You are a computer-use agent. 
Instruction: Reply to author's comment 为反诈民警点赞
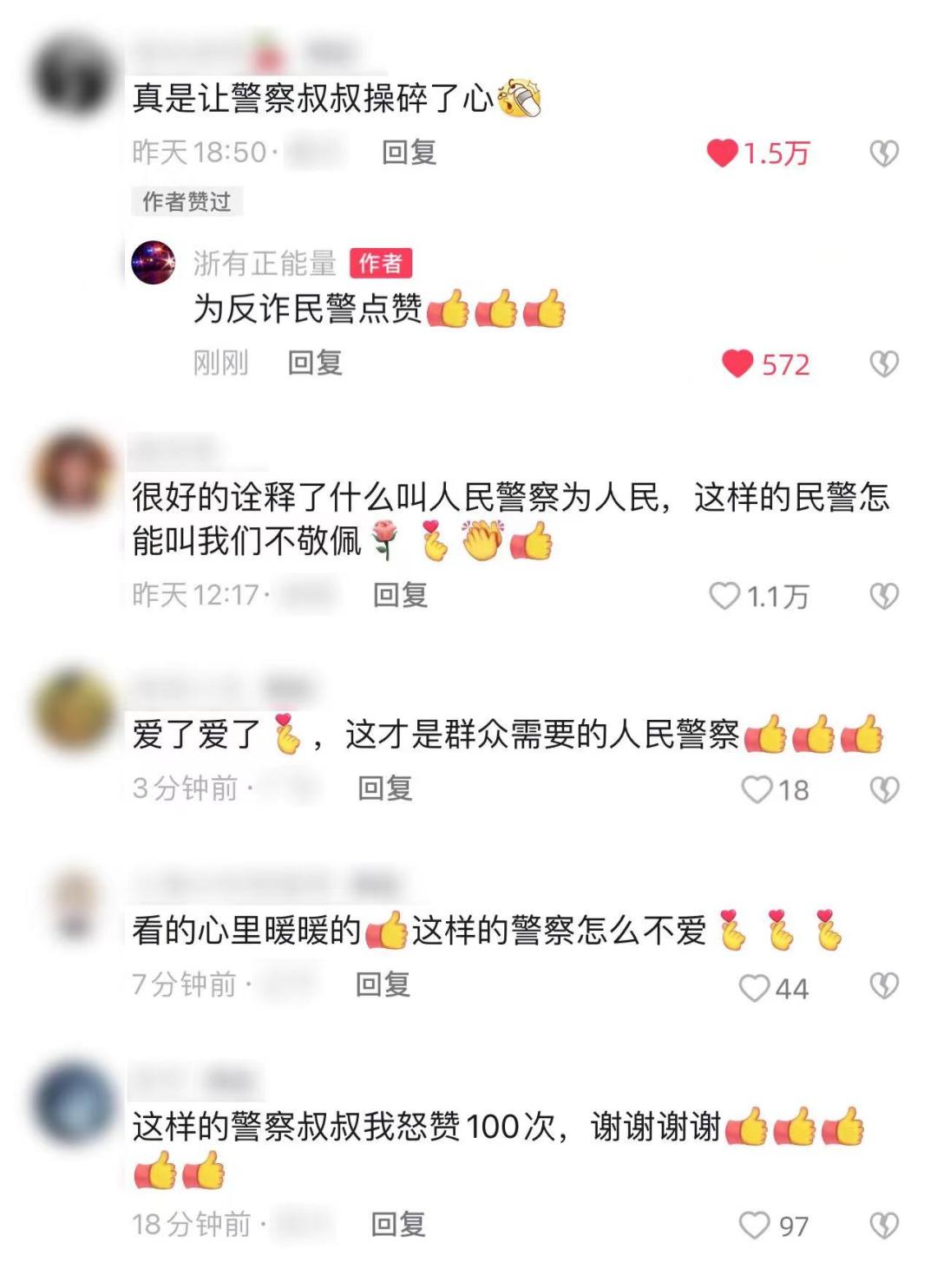pyautogui.click(x=315, y=363)
